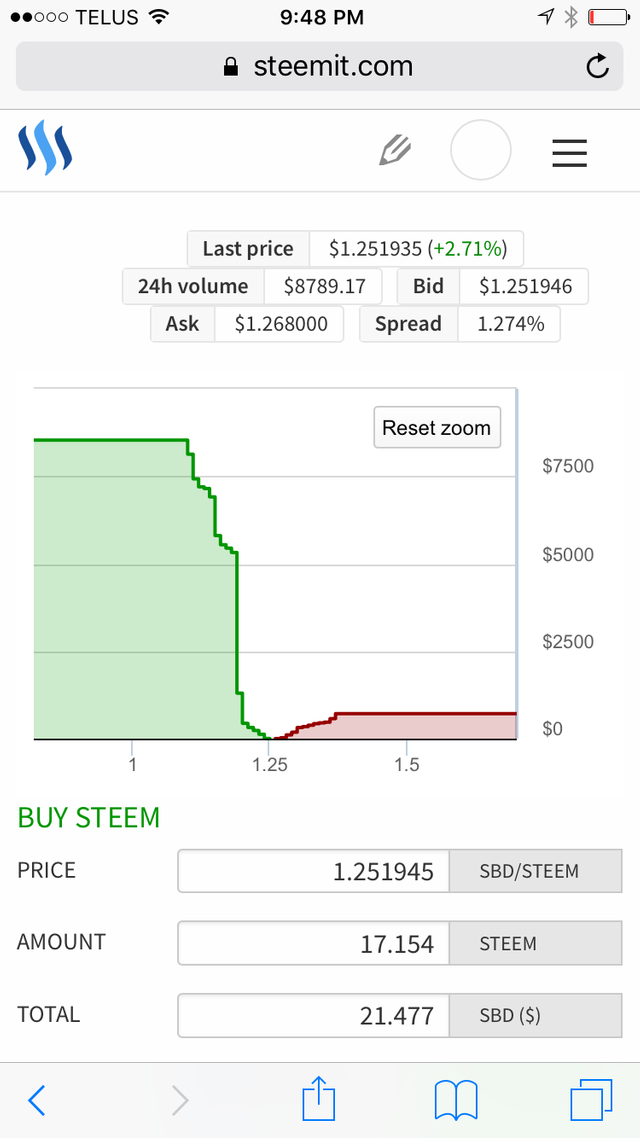Reload the steemit.com page
The image size is (640, 1138).
point(597,67)
